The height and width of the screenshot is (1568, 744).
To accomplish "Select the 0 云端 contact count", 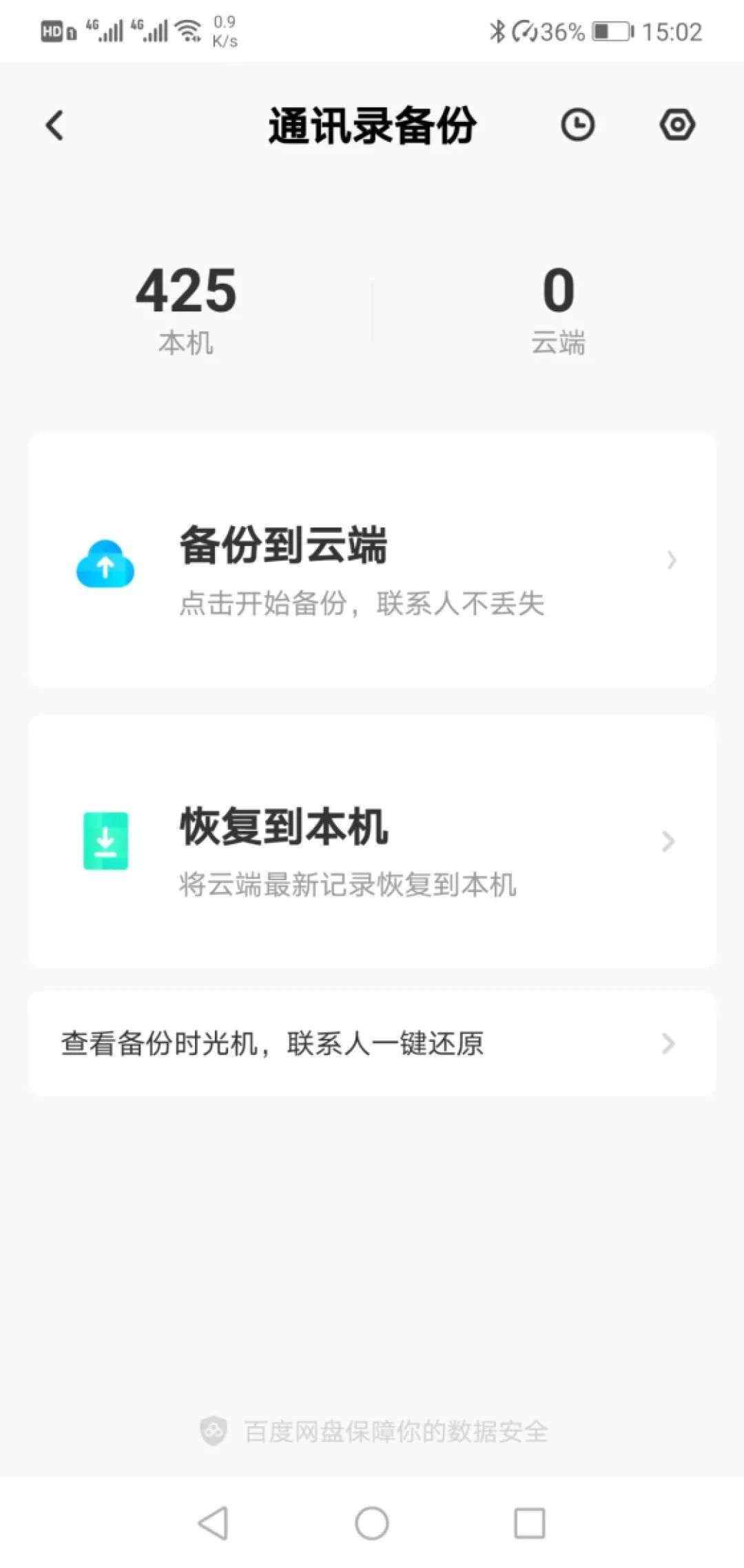I will [x=557, y=296].
